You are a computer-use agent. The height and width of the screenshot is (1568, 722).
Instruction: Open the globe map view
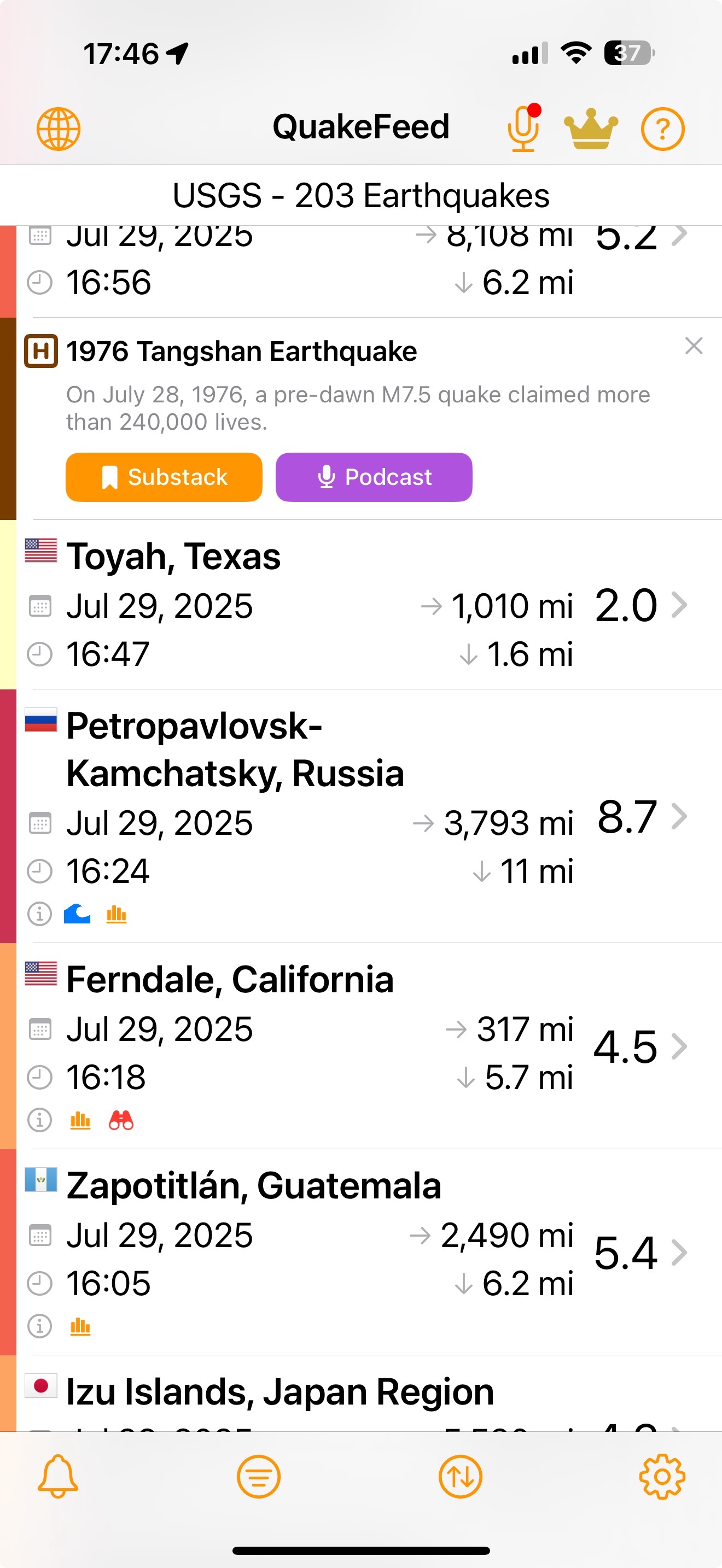[x=59, y=128]
